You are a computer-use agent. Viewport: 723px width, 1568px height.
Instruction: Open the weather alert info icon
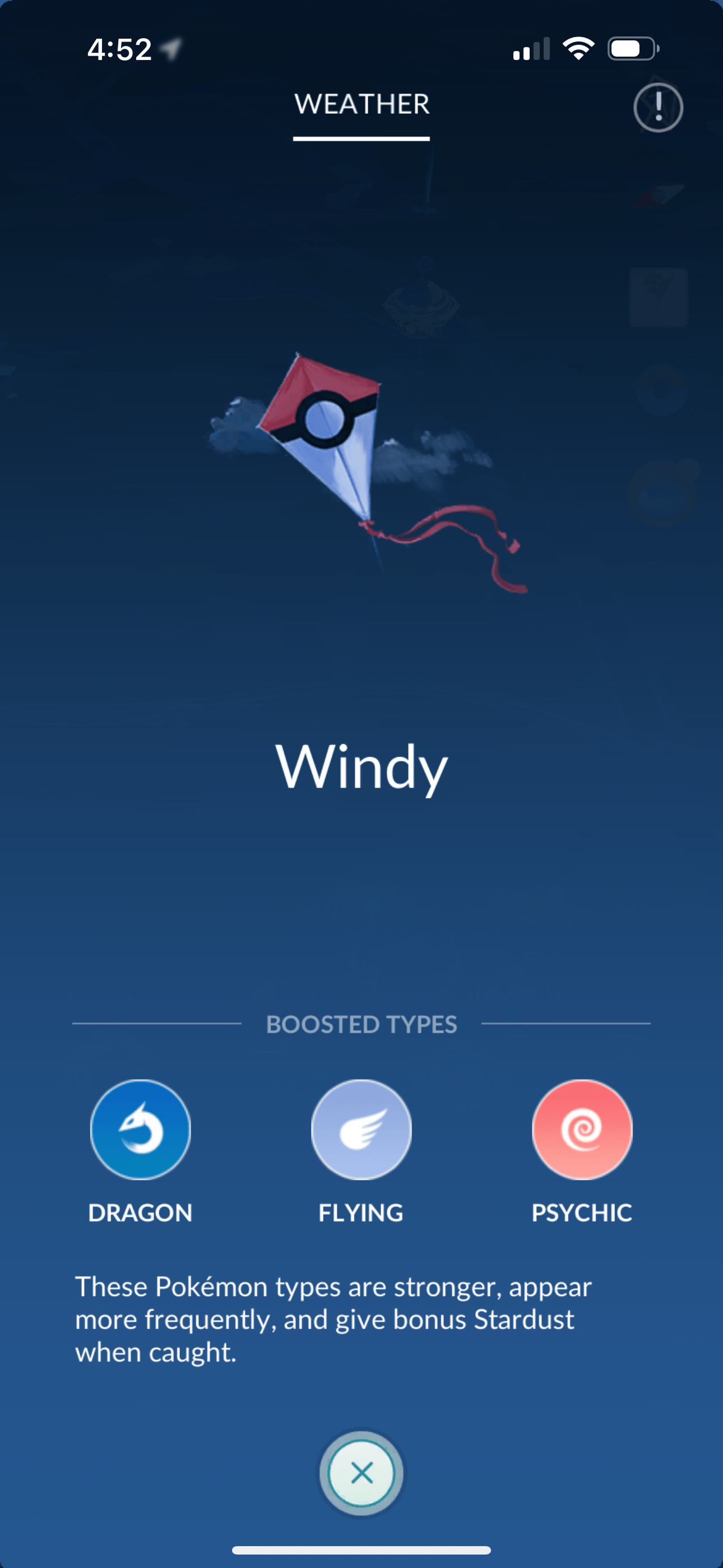658,108
